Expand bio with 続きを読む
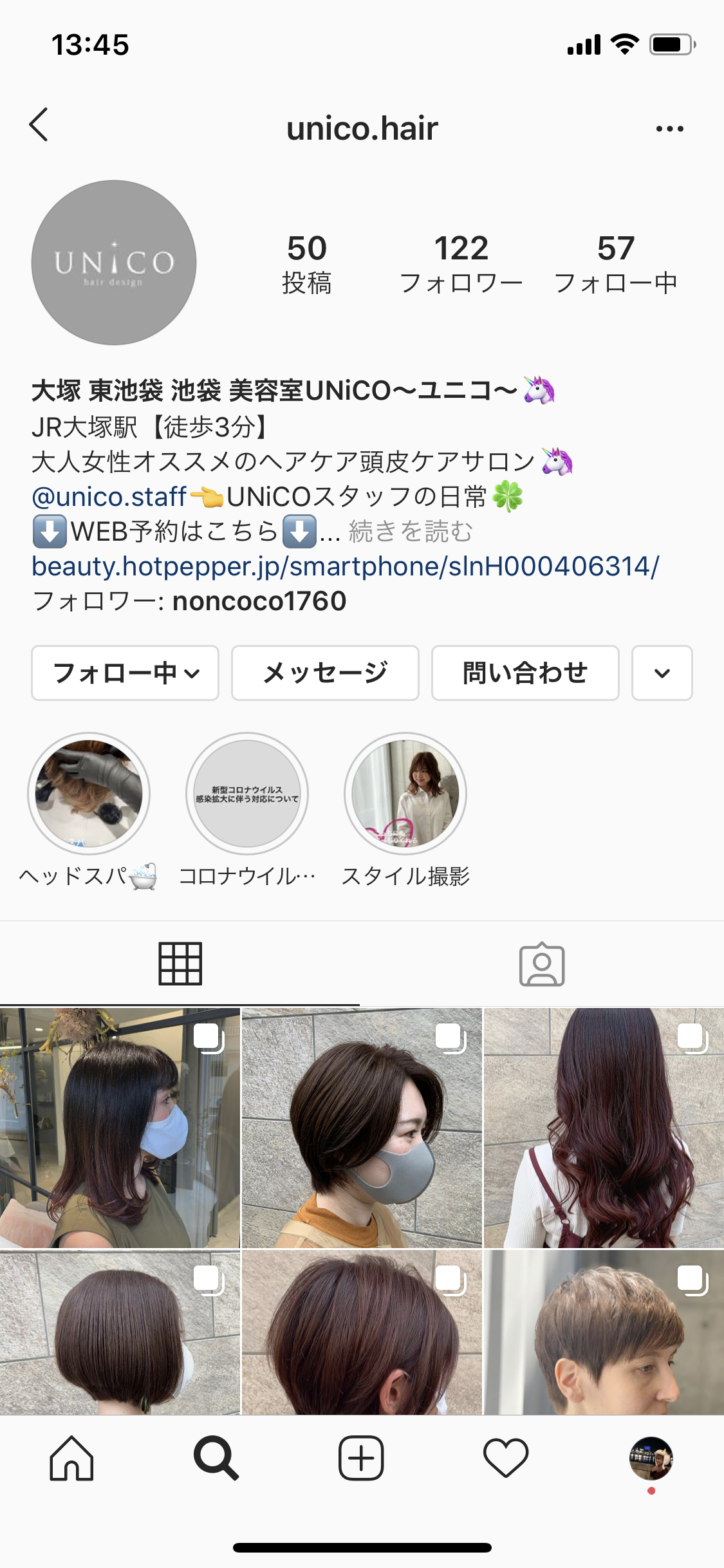Screen dimensions: 724x1568 (x=411, y=532)
